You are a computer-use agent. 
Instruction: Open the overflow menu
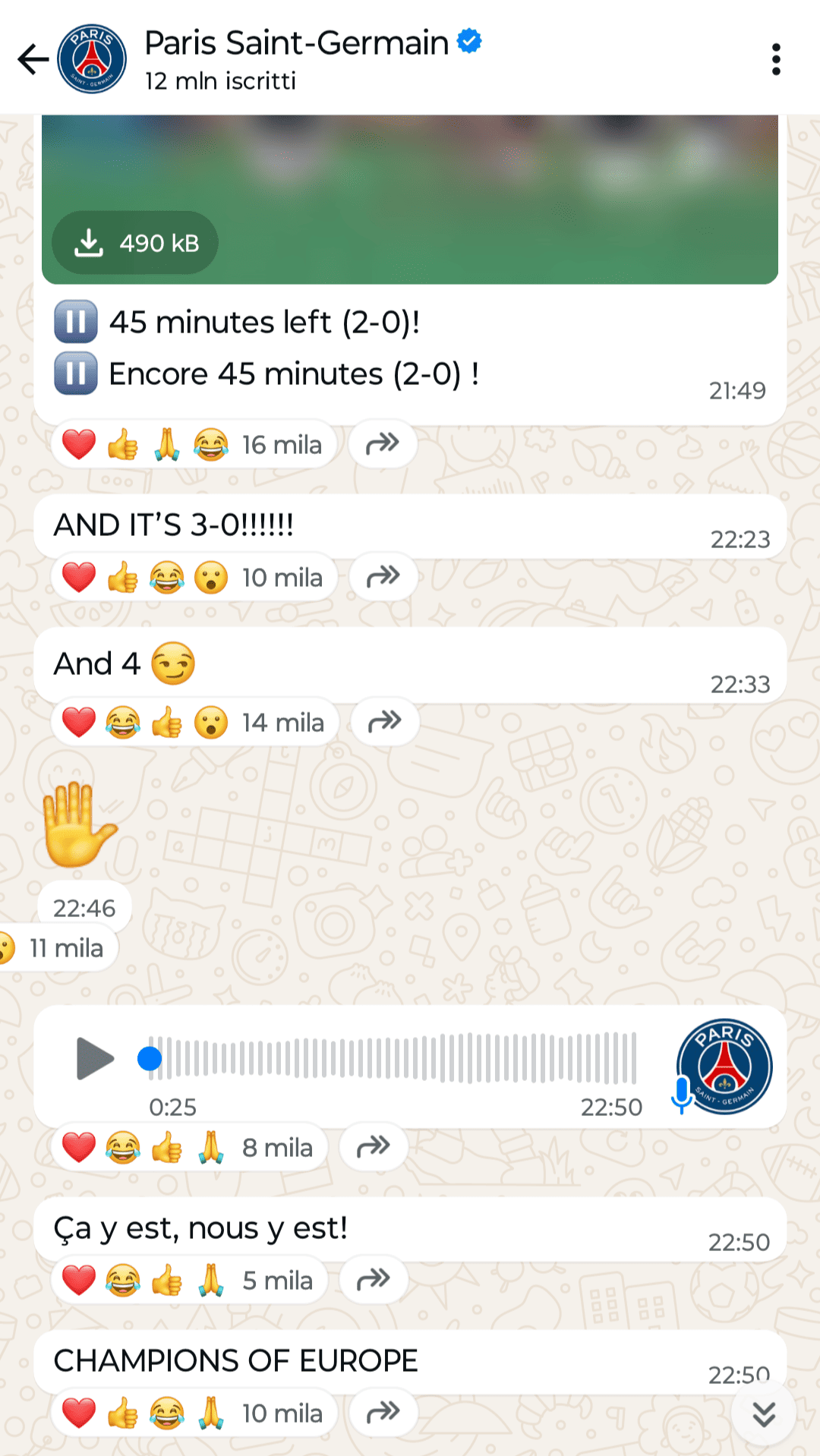point(775,59)
